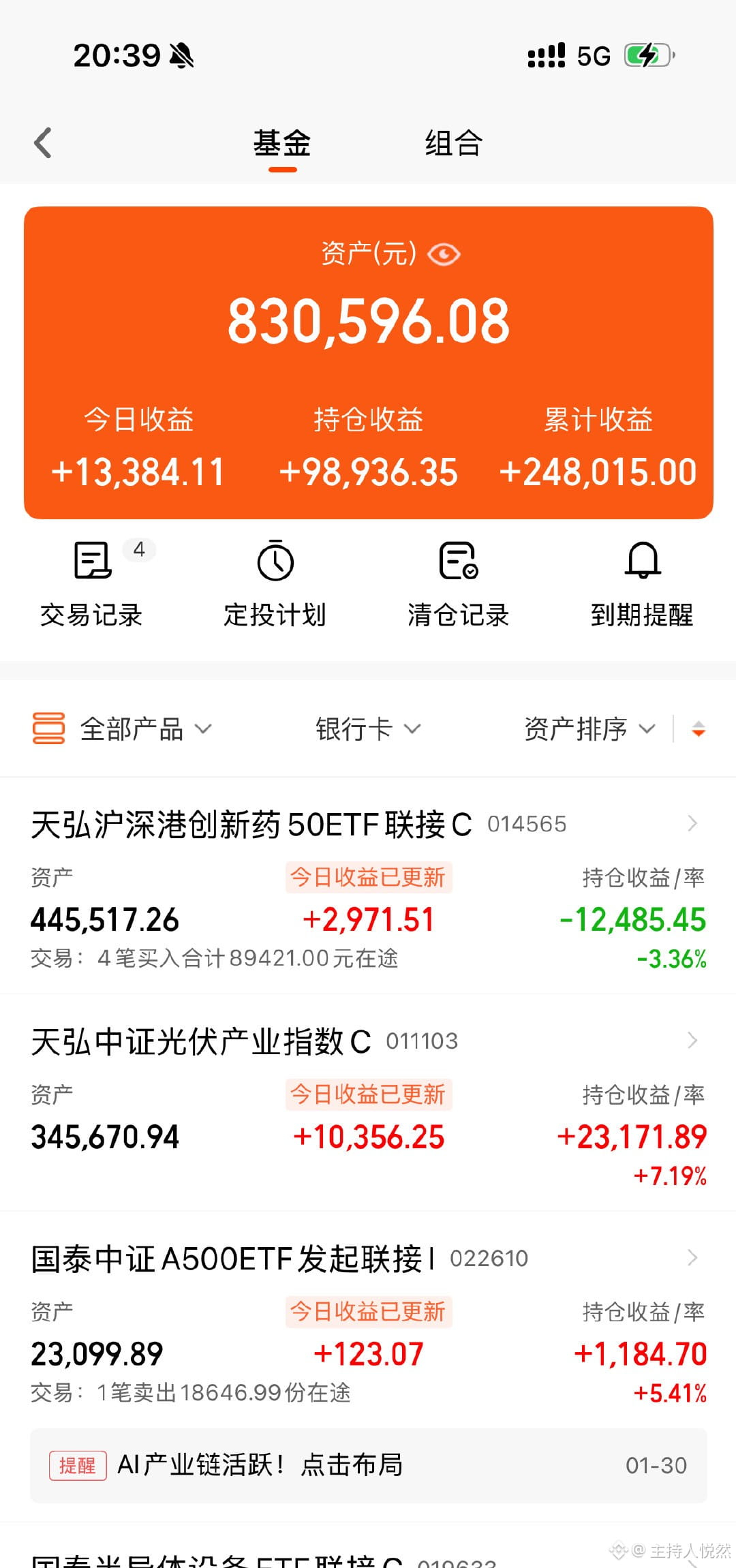736x1568 pixels.
Task: Open 定投计划 investment plan
Action: pos(275,584)
